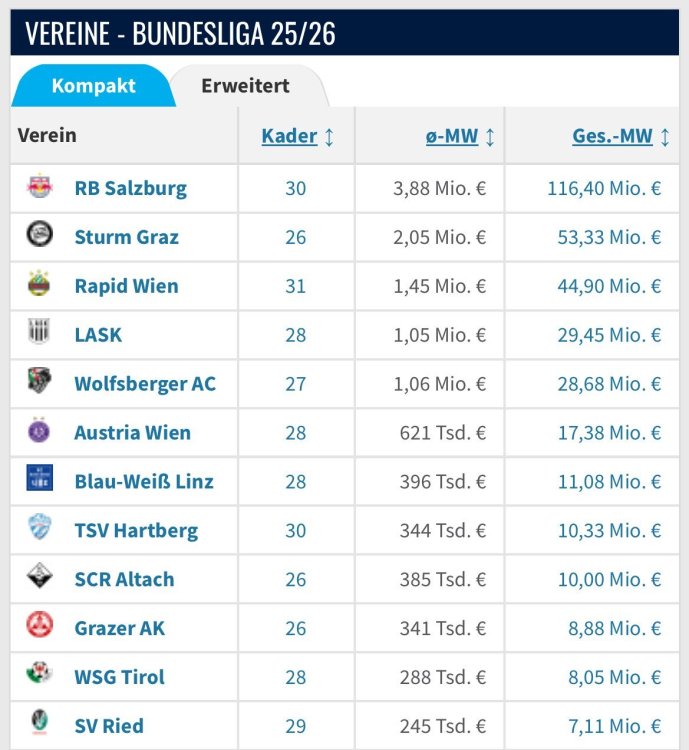Image resolution: width=689 pixels, height=750 pixels.
Task: Open the LASK club page
Action: 98,335
